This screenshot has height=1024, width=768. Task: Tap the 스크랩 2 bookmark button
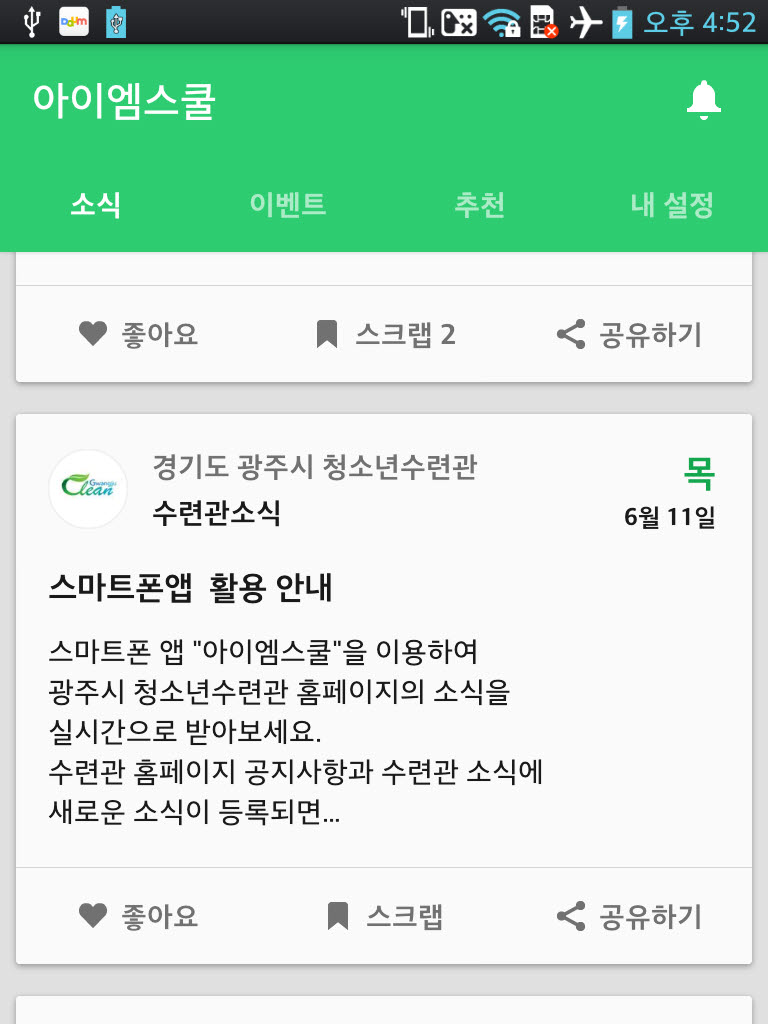coord(385,334)
